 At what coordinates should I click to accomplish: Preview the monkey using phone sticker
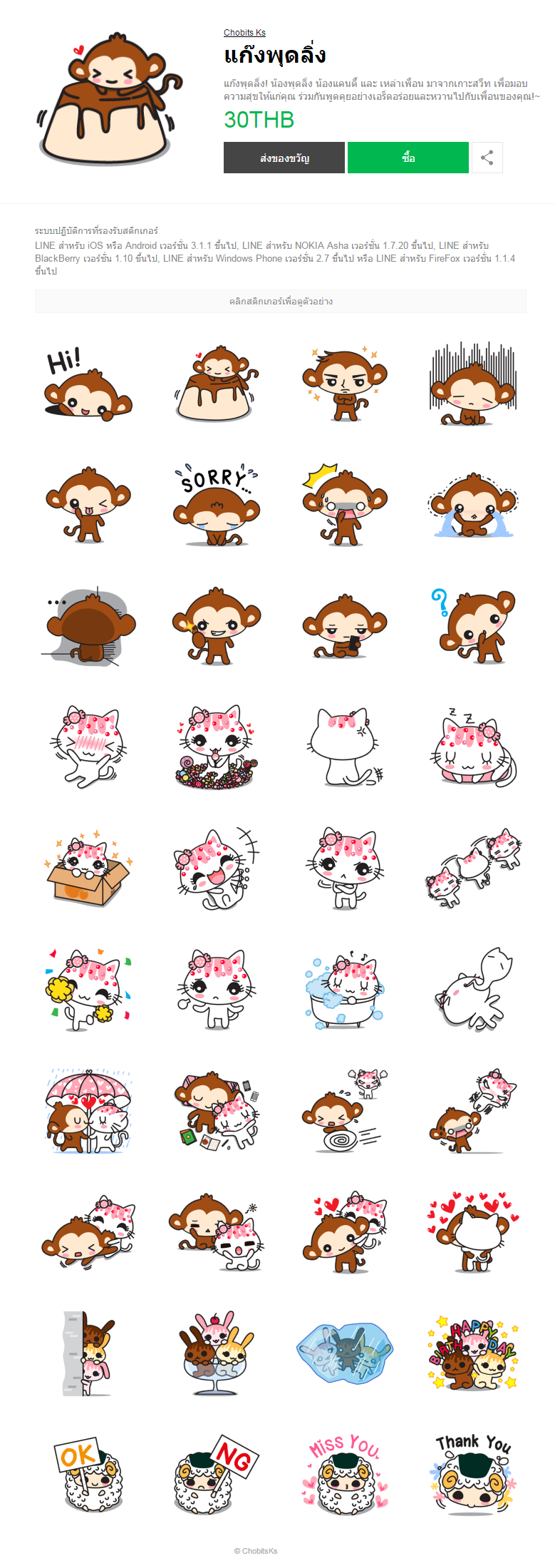[x=345, y=626]
